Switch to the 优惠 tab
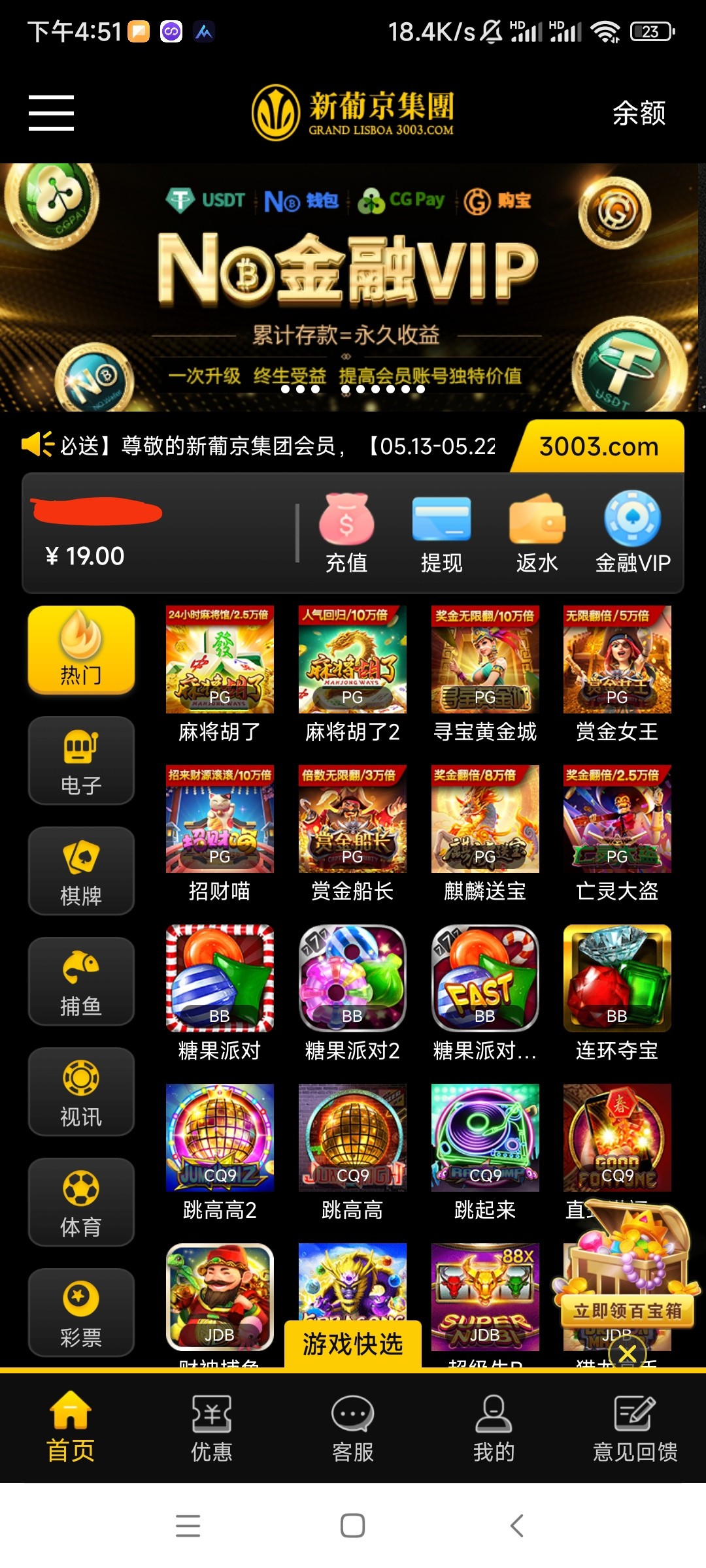 tap(211, 1428)
